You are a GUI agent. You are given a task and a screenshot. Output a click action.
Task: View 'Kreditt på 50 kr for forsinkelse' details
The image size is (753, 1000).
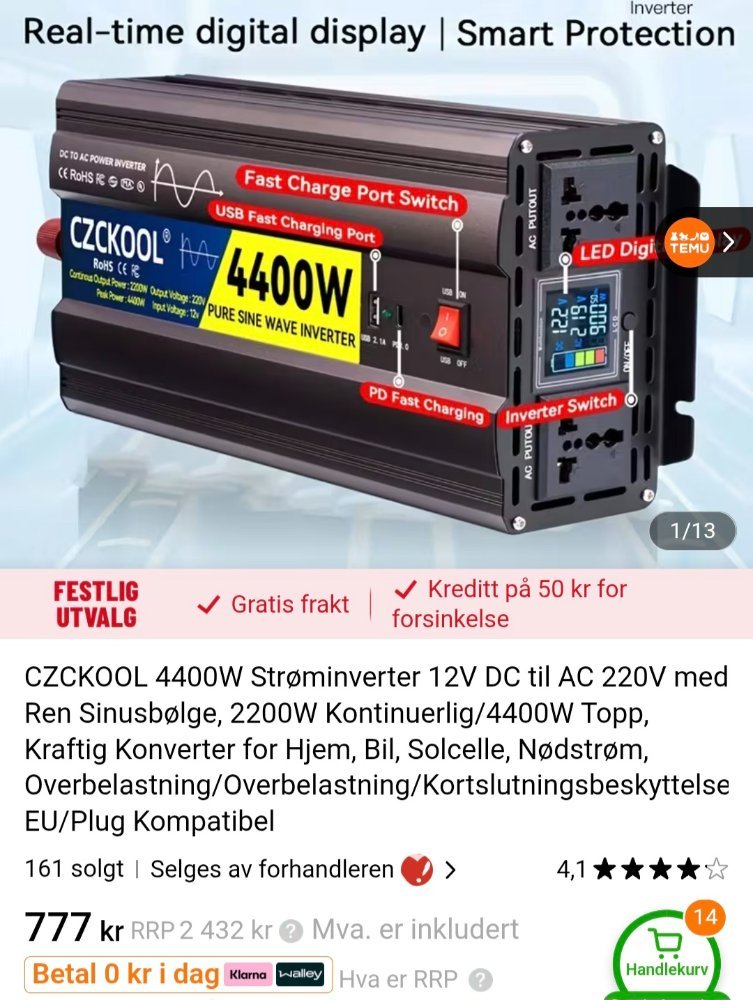510,604
